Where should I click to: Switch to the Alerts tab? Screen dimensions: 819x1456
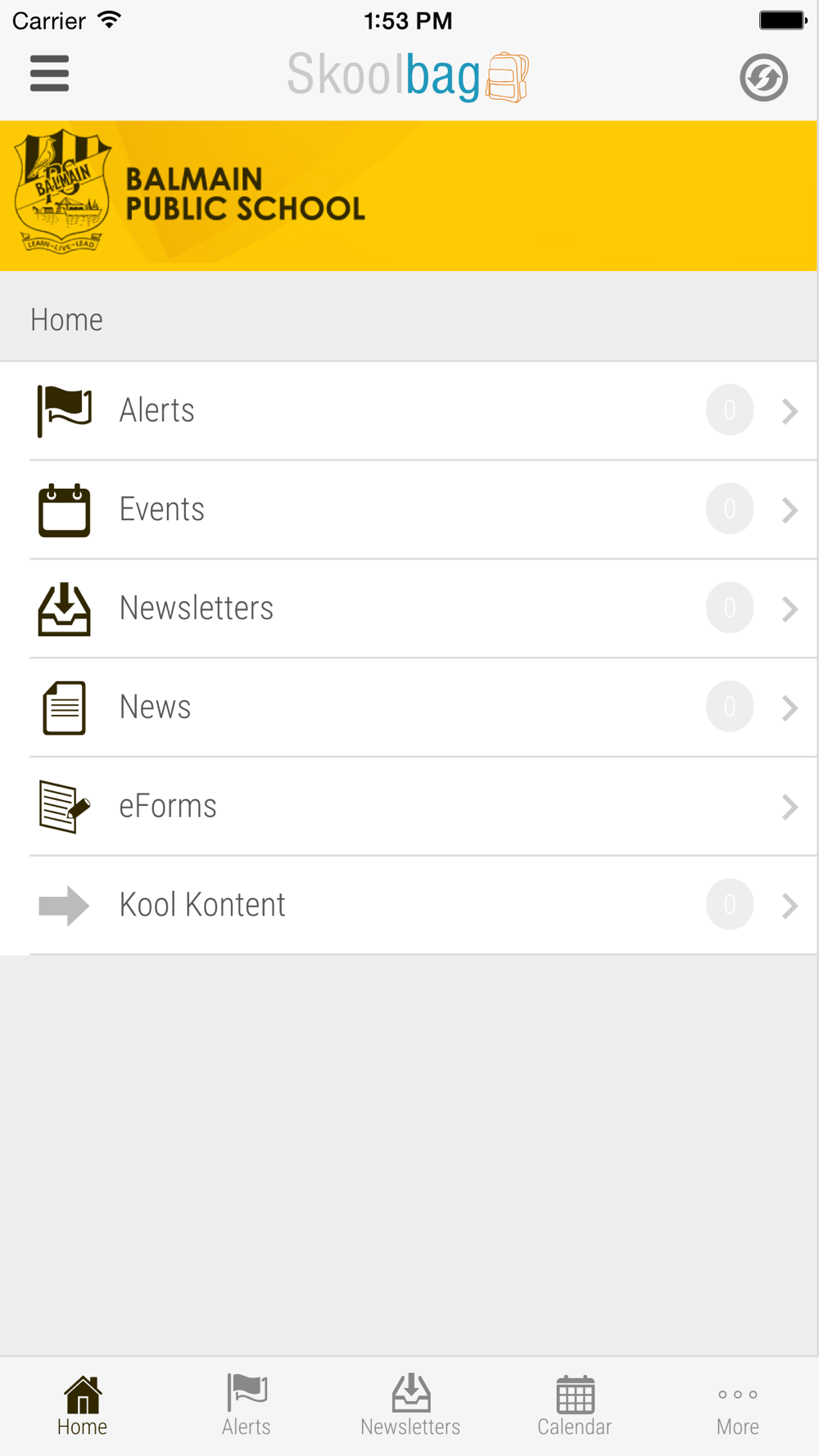point(246,1406)
